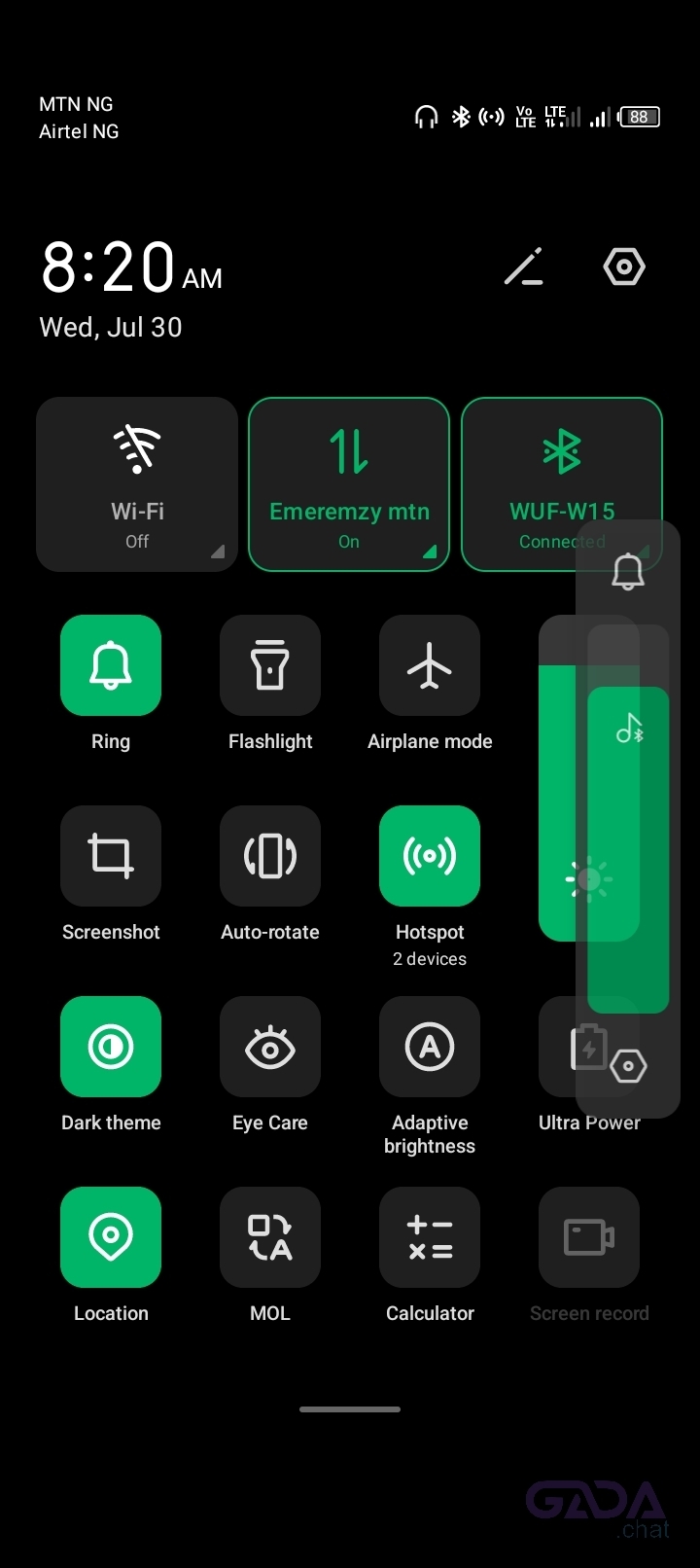The width and height of the screenshot is (700, 1568).
Task: Switch the Ring sound mode
Action: (x=111, y=665)
